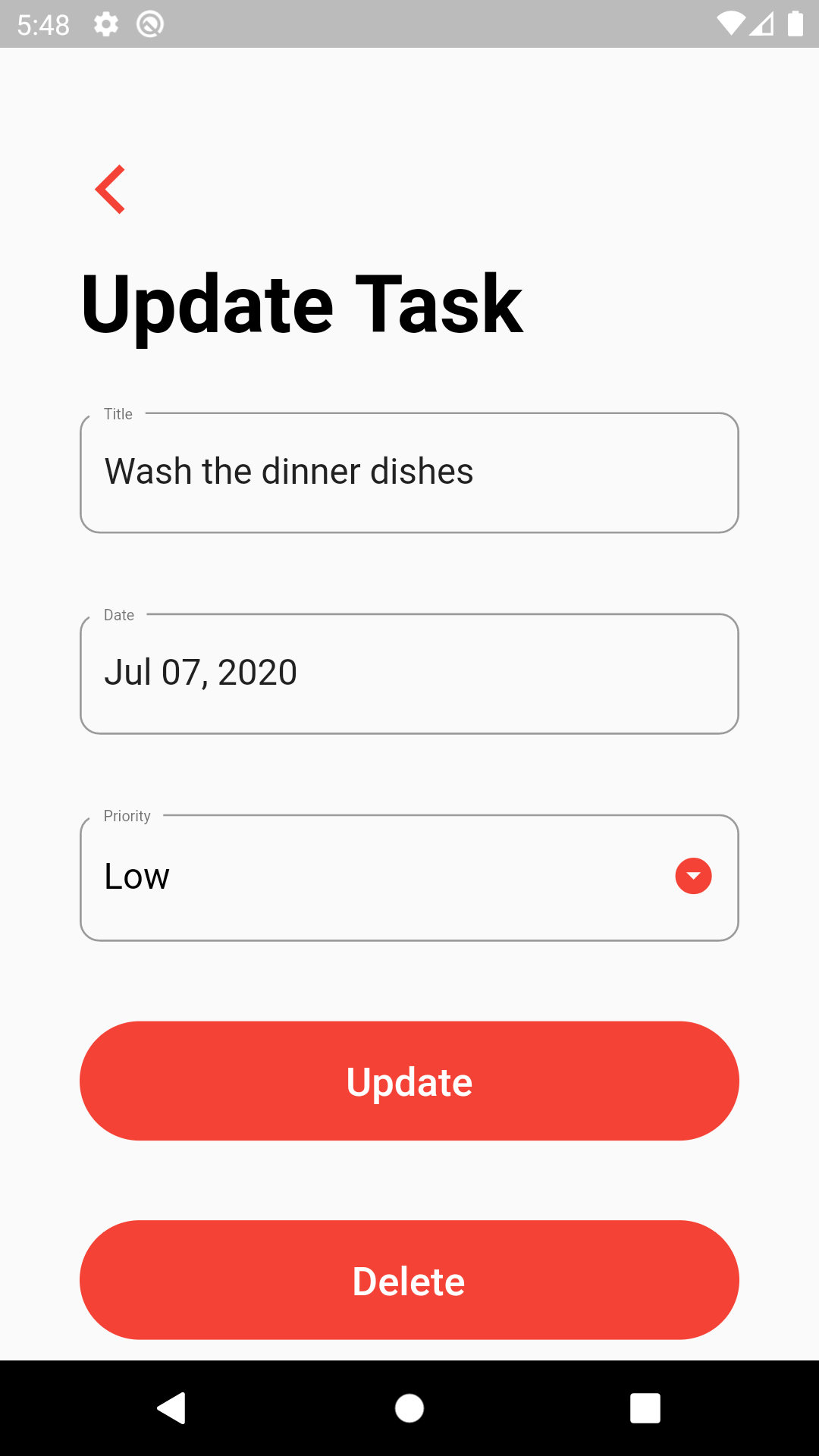The height and width of the screenshot is (1456, 819).
Task: Expand the Priority selection dropdown
Action: click(692, 876)
